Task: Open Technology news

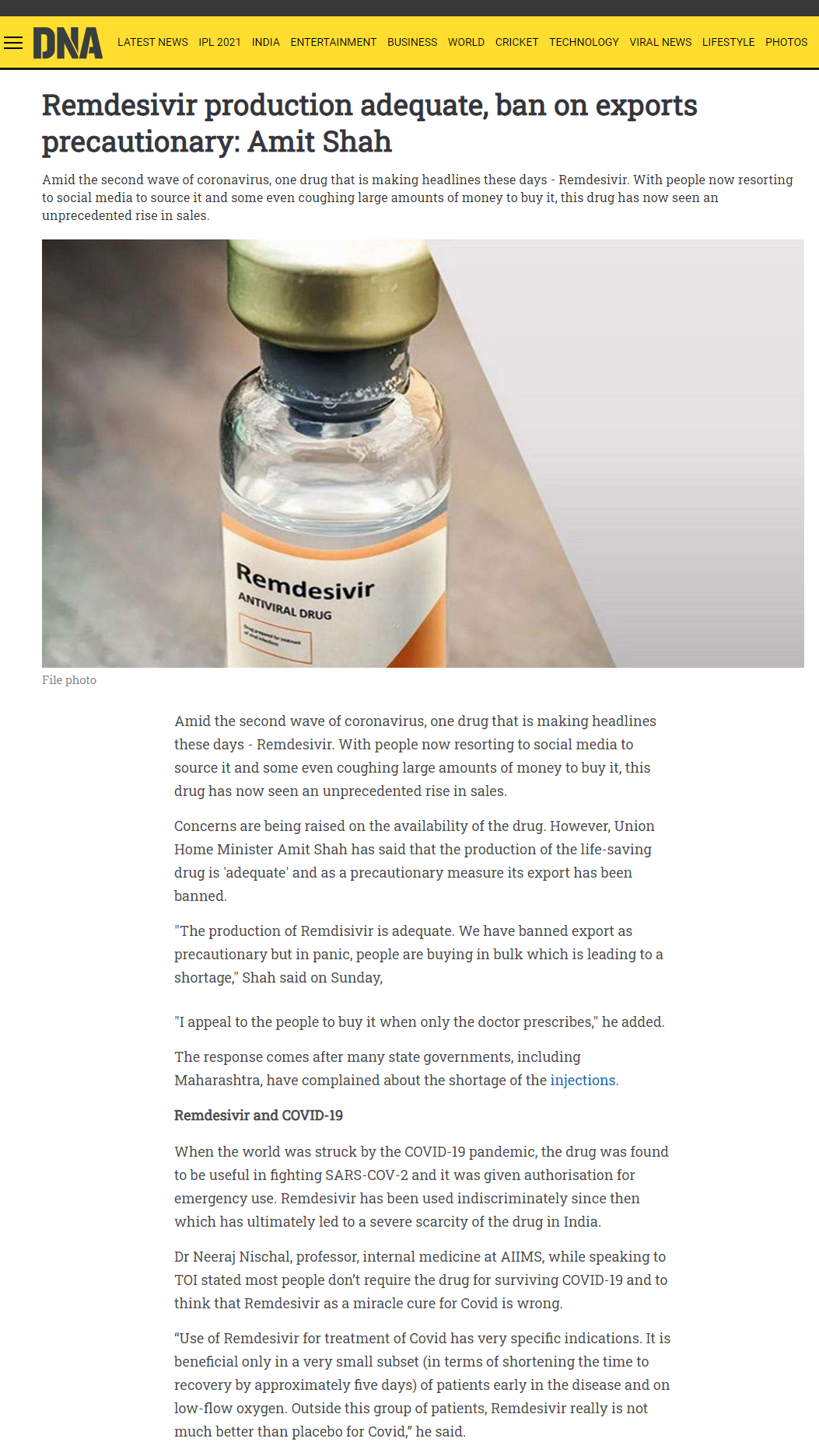Action: (583, 43)
